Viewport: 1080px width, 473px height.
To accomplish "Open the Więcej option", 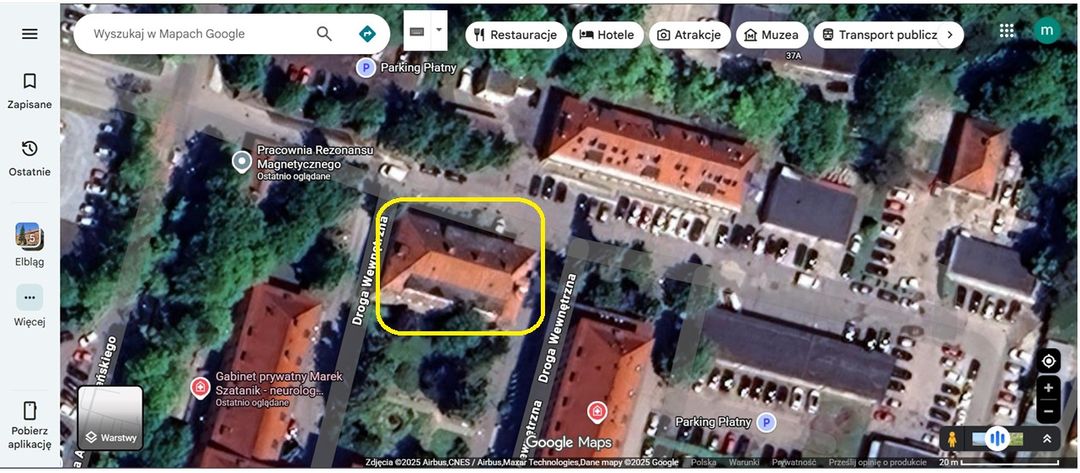I will pos(29,306).
